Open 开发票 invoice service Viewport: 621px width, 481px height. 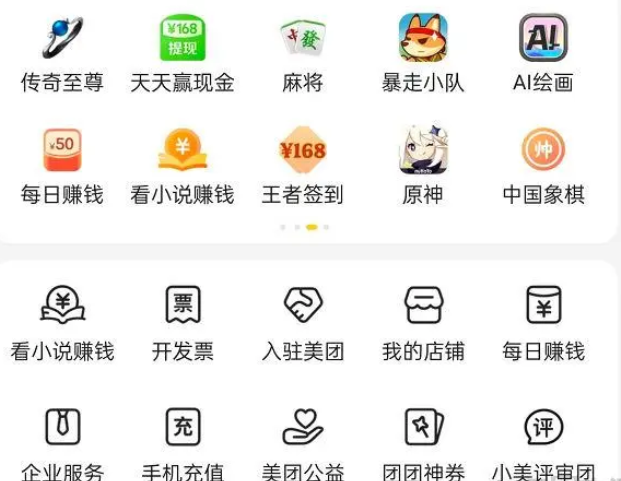point(183,306)
